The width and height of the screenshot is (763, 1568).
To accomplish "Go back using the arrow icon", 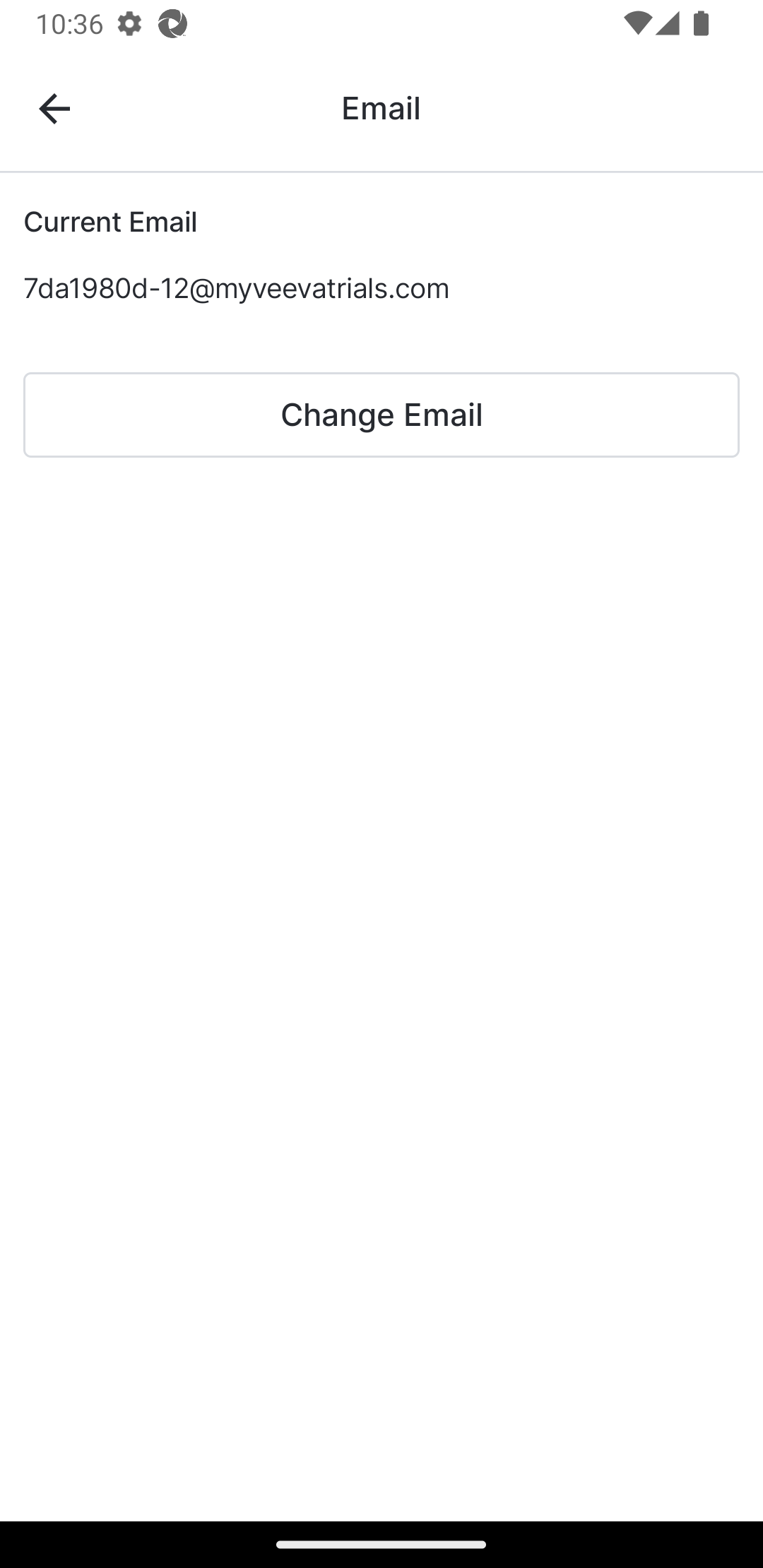I will (x=54, y=109).
